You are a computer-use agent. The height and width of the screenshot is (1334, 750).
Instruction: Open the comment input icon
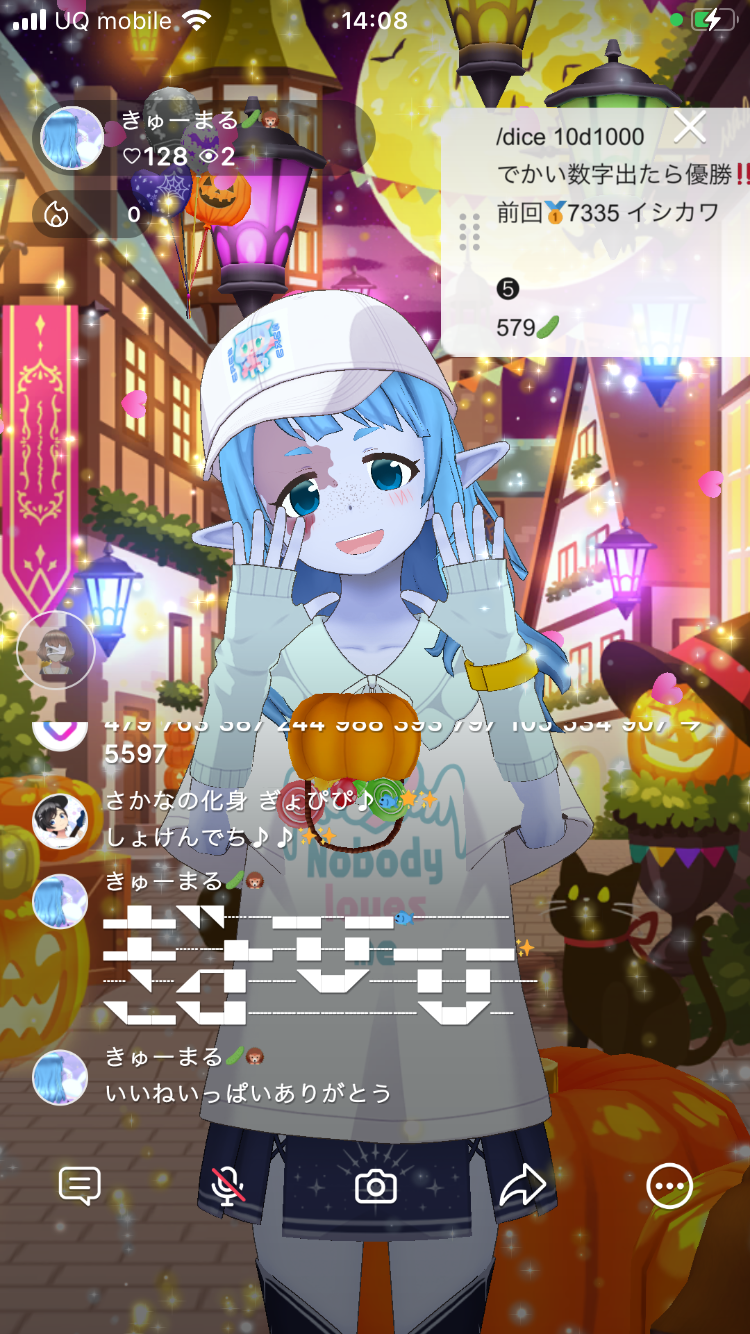coord(80,1186)
